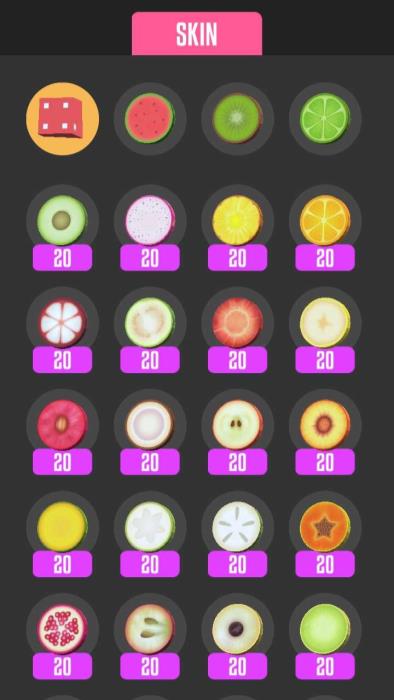Select the SKIN tab
394x700 pixels.
(x=197, y=34)
